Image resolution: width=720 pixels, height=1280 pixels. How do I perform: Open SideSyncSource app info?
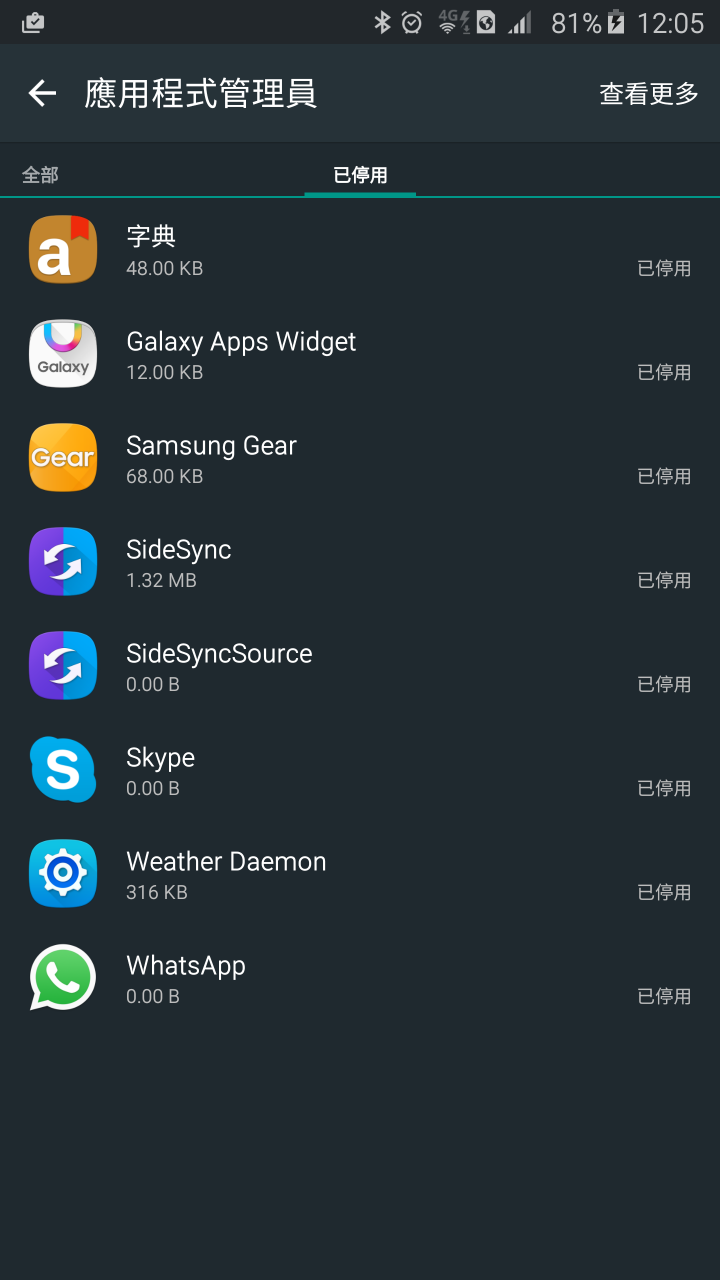coord(360,666)
